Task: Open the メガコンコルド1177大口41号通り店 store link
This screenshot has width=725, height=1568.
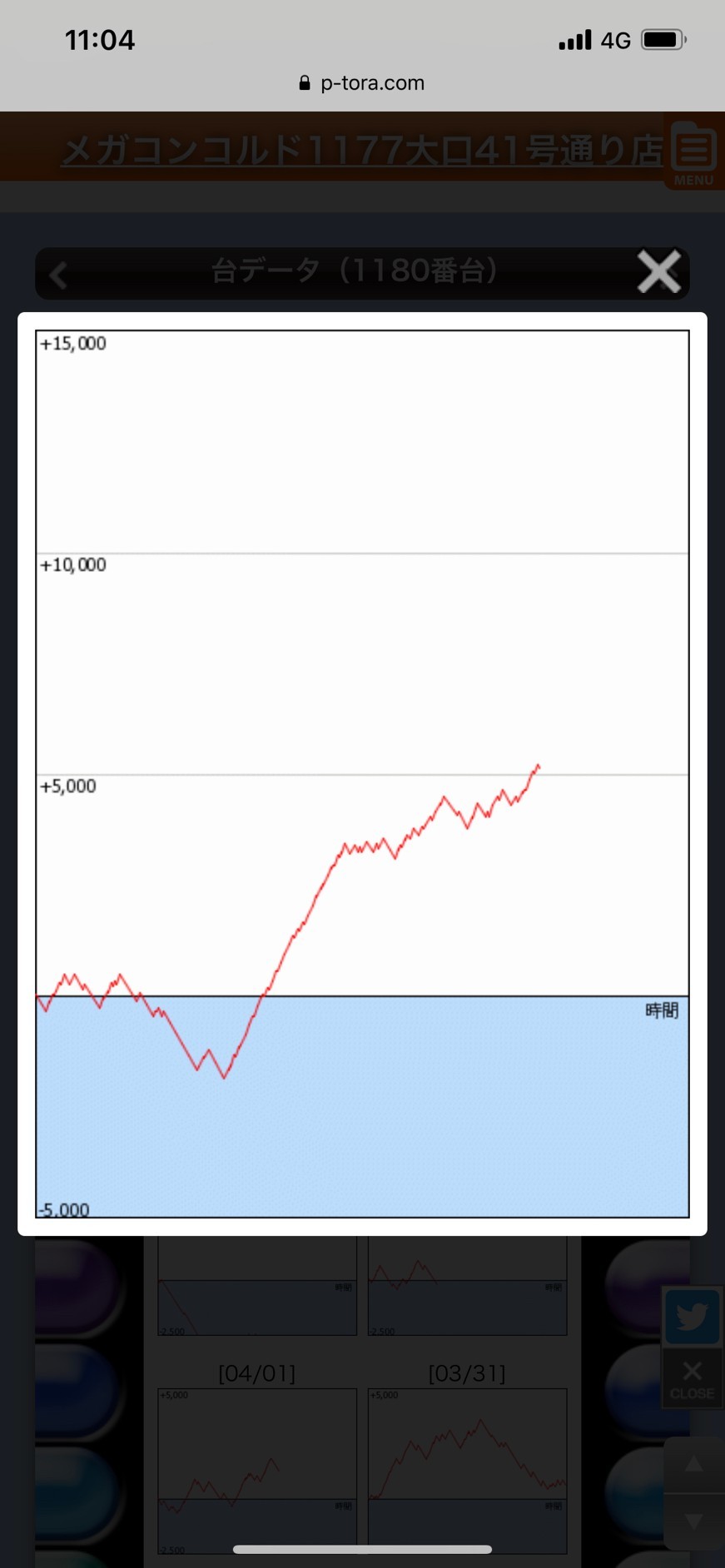Action: click(x=363, y=151)
